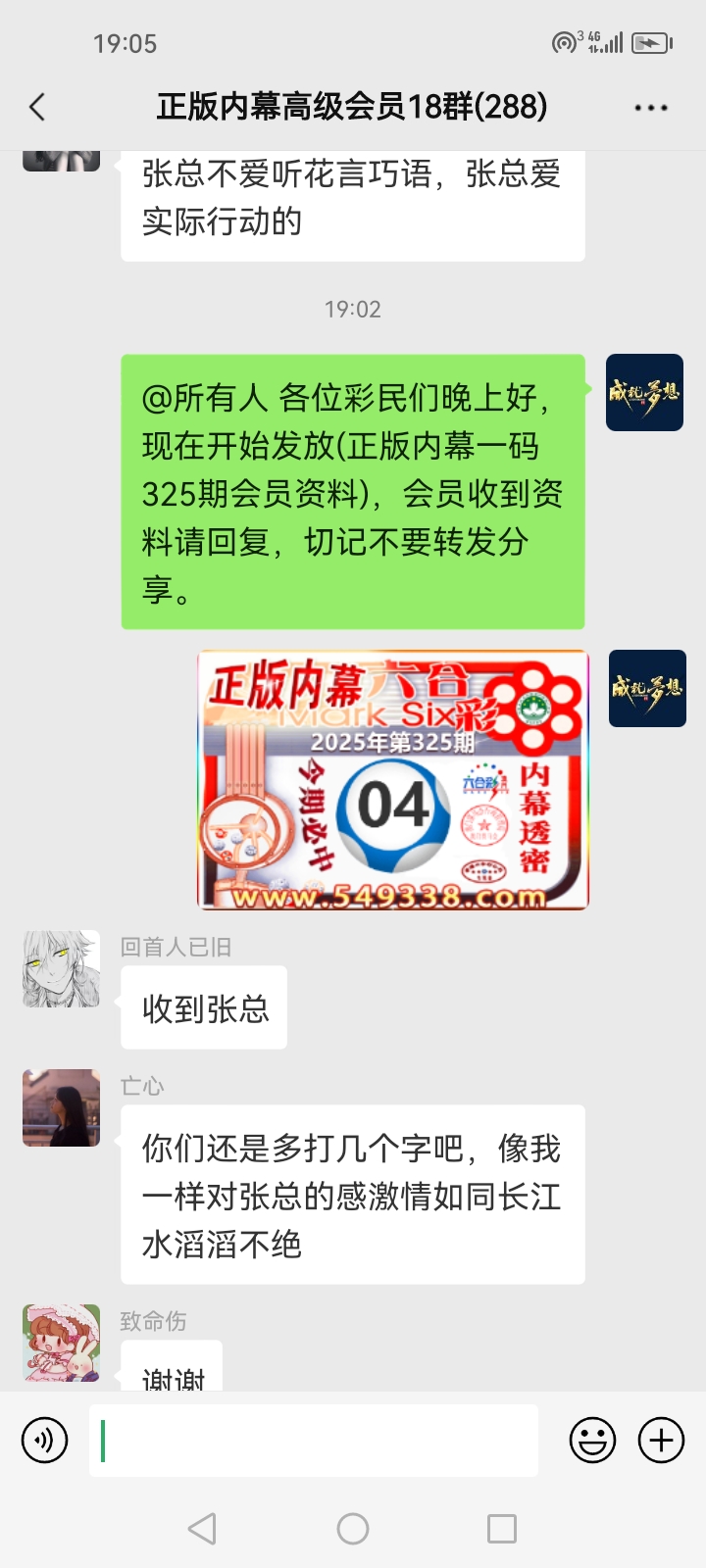The width and height of the screenshot is (706, 1568).
Task: Tap the system home button
Action: (353, 1529)
